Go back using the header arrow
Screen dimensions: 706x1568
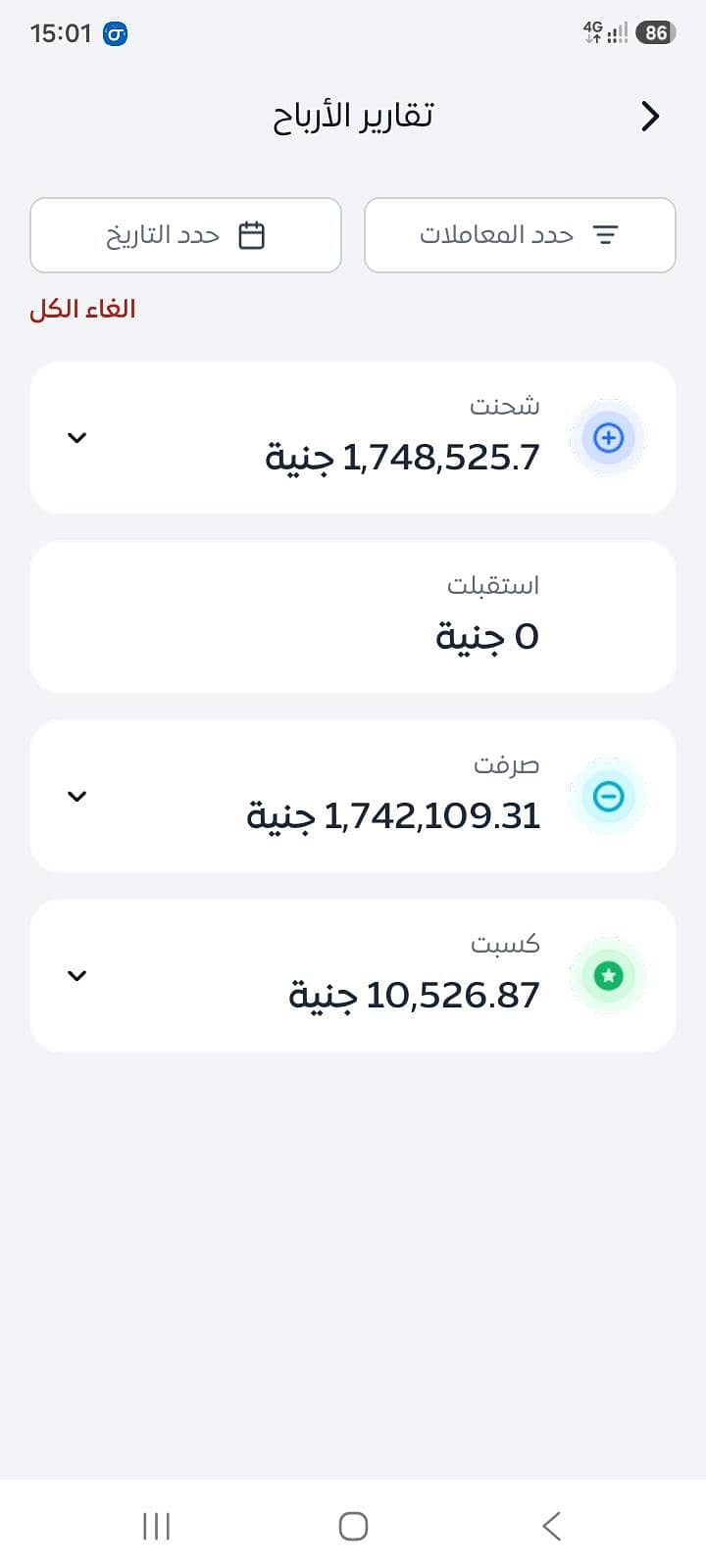coord(650,117)
